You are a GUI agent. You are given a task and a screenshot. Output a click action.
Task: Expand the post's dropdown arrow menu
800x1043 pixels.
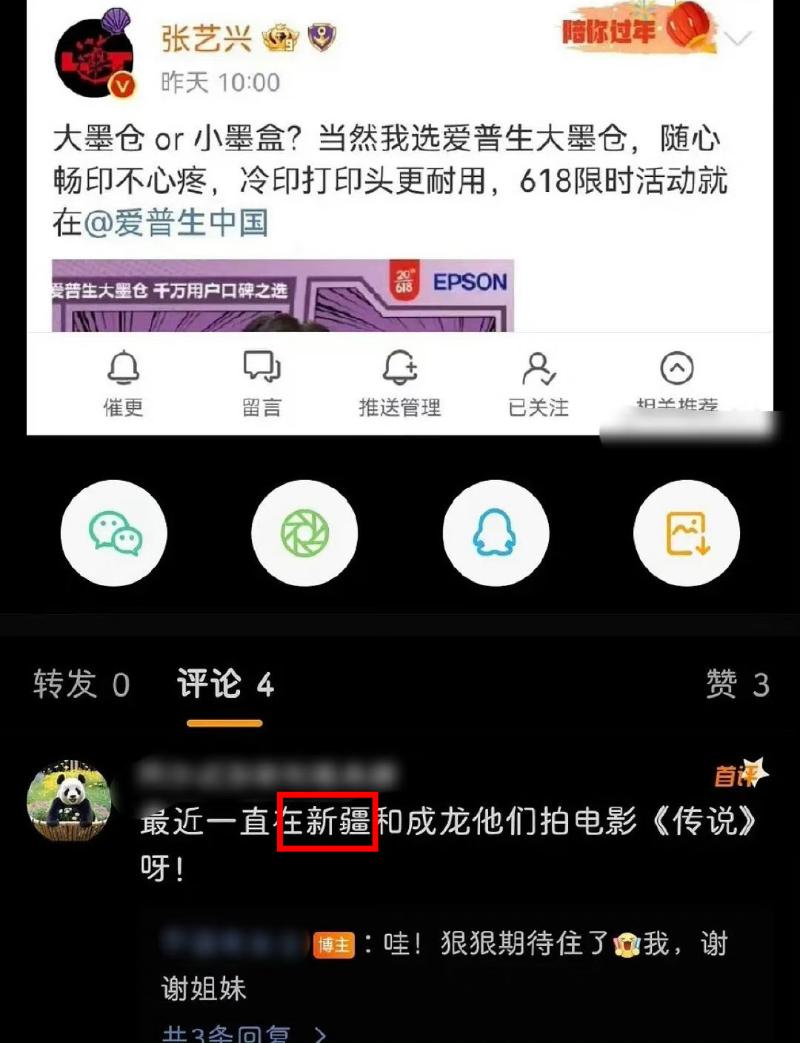point(739,40)
